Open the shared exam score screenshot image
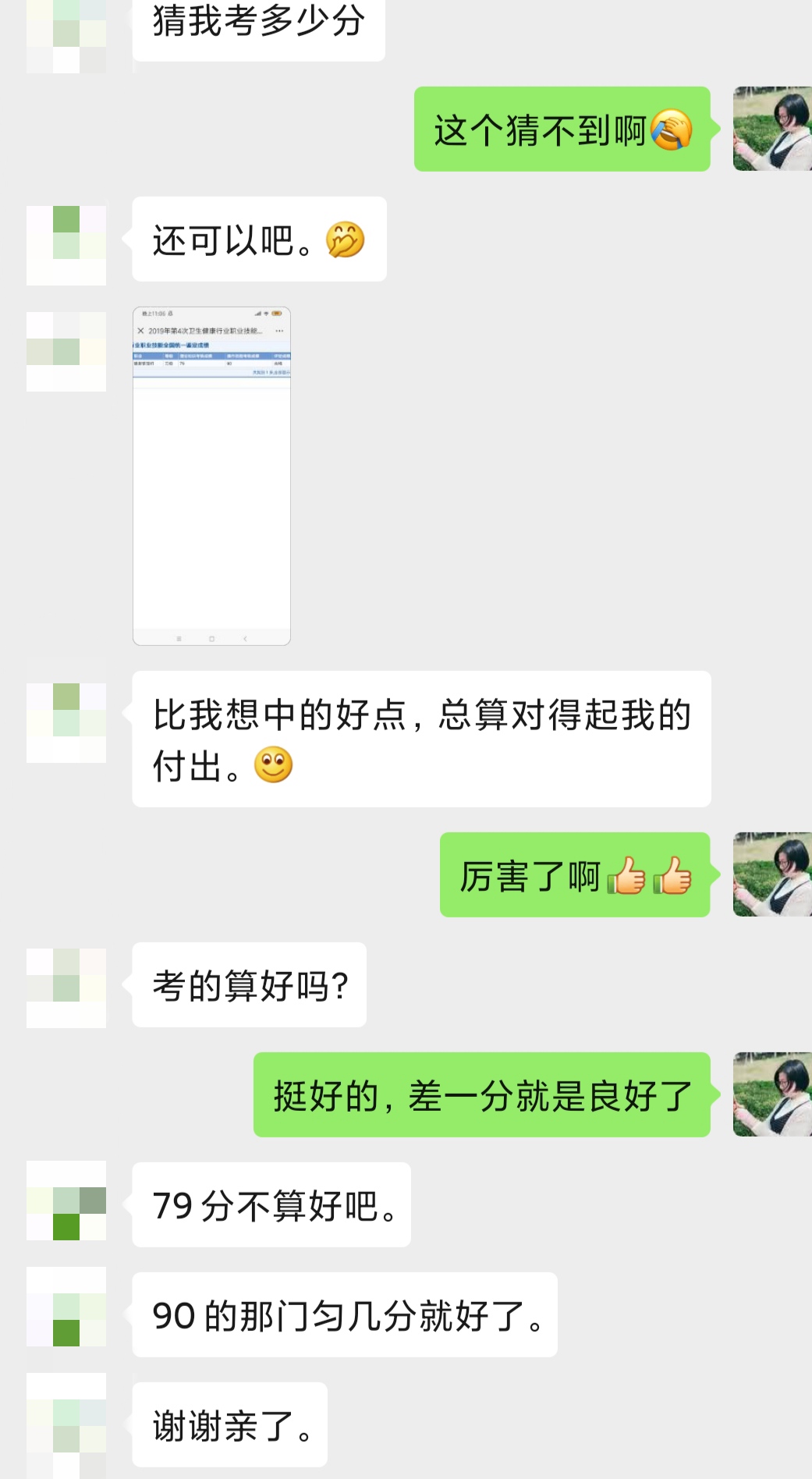 (x=211, y=476)
